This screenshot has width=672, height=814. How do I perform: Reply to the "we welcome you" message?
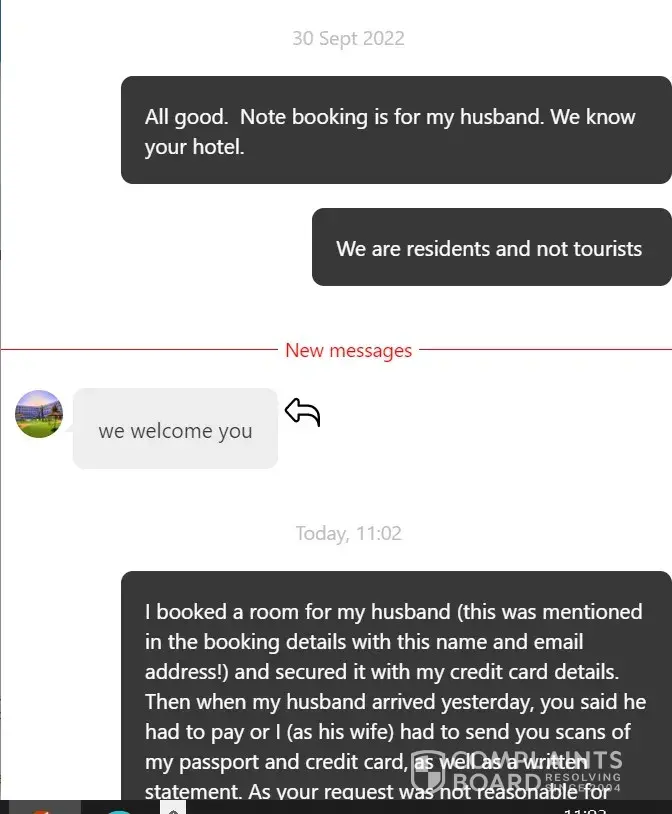click(302, 411)
